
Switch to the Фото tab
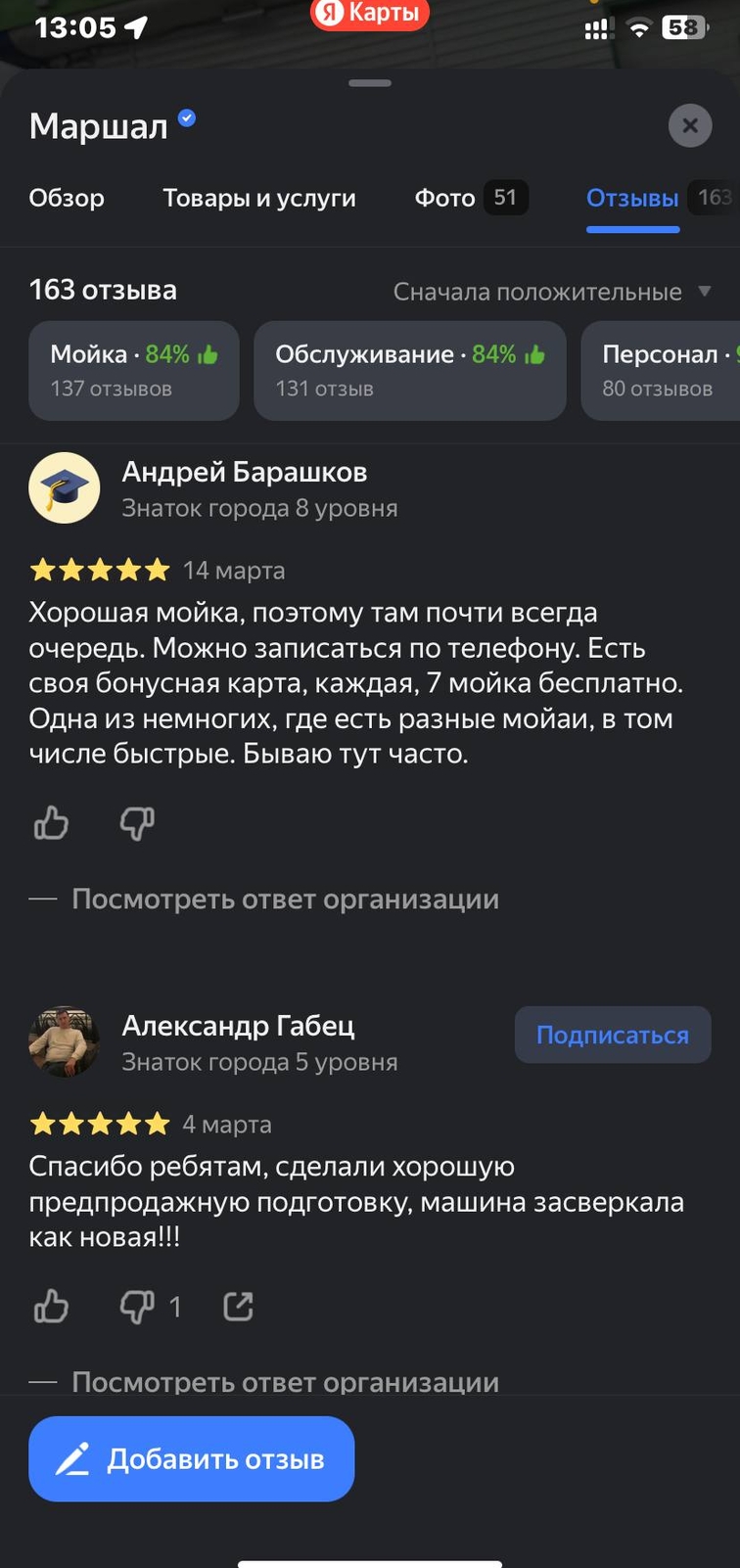coord(470,198)
